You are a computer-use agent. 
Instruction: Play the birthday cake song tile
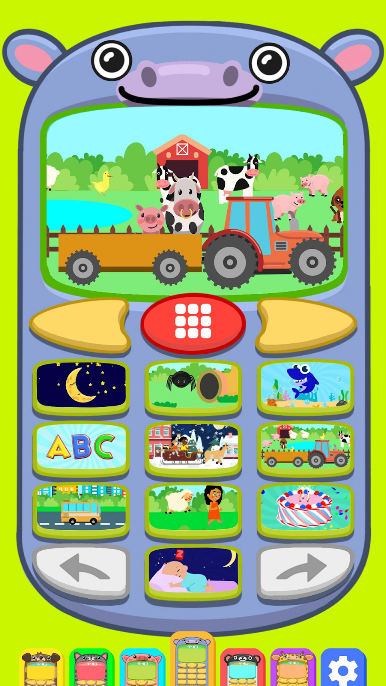click(305, 510)
